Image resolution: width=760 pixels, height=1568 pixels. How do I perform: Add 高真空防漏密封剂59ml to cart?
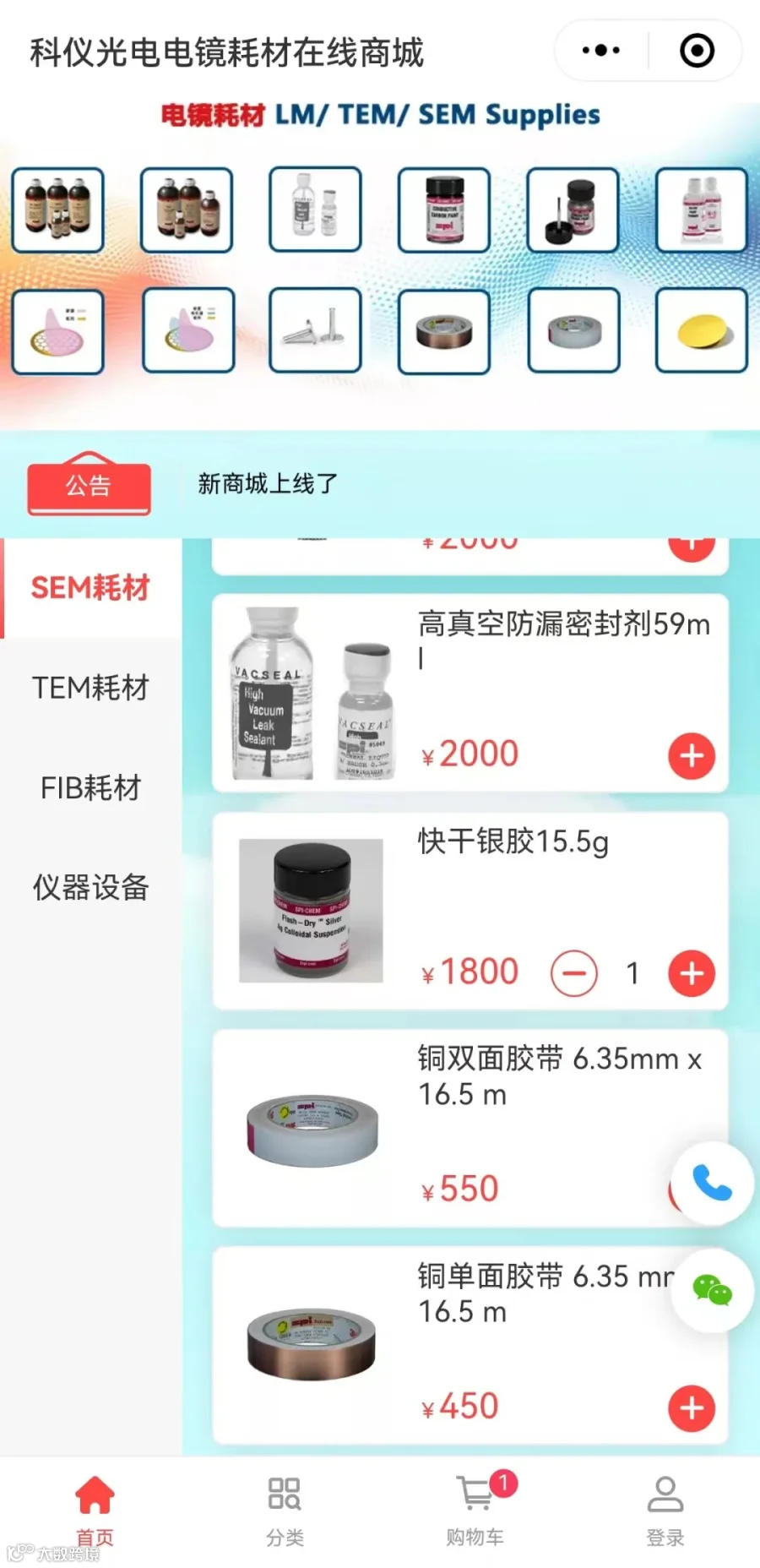point(692,756)
